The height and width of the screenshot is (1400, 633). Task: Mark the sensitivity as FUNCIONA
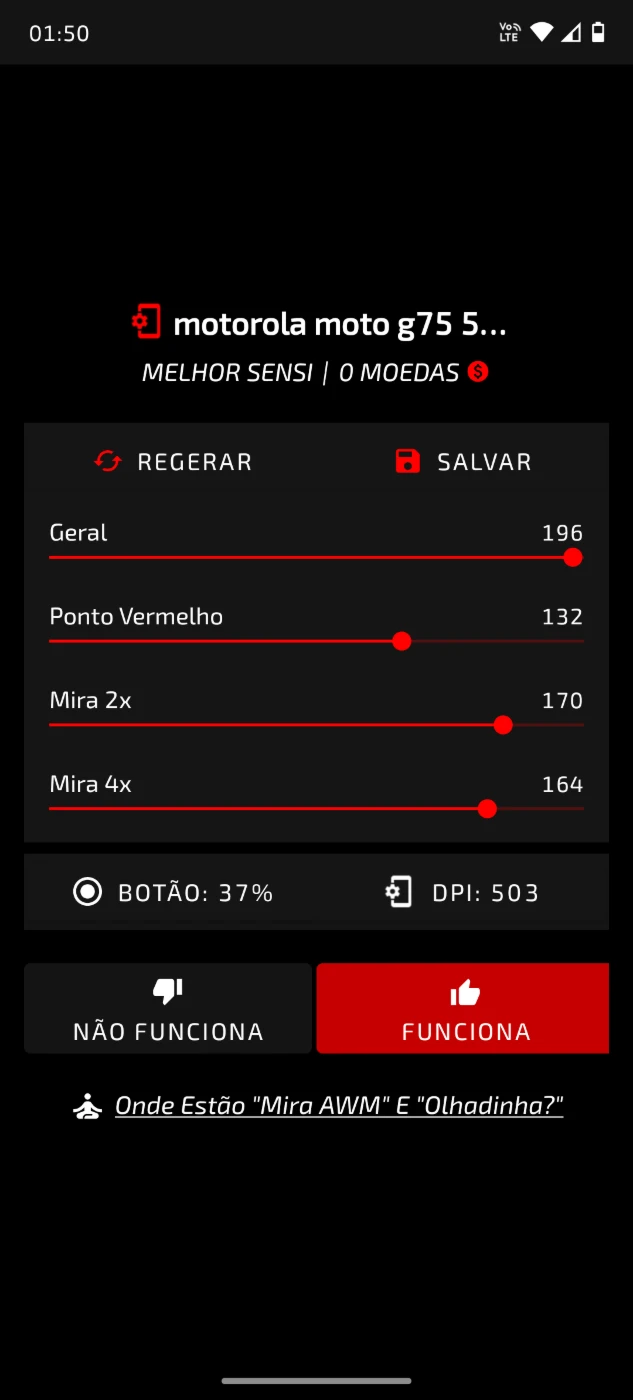click(x=463, y=1008)
